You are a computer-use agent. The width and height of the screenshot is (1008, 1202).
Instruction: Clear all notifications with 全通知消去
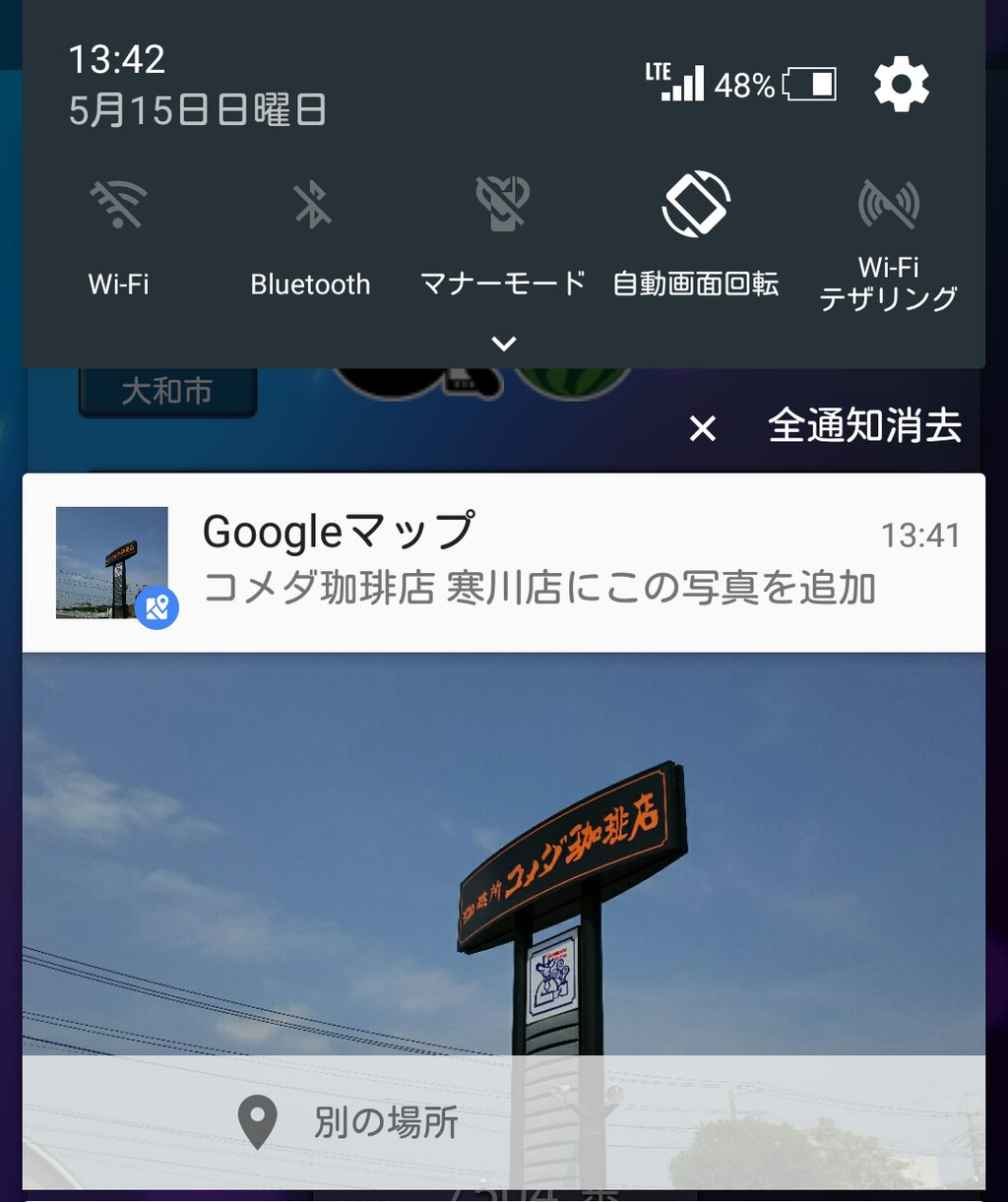862,426
